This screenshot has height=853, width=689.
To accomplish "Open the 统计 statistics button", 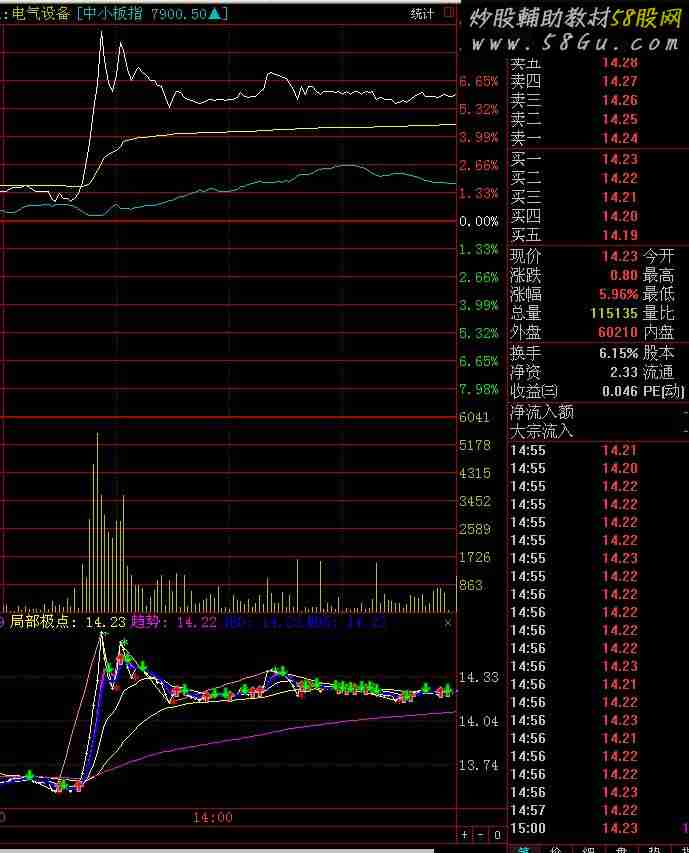I will tap(422, 14).
